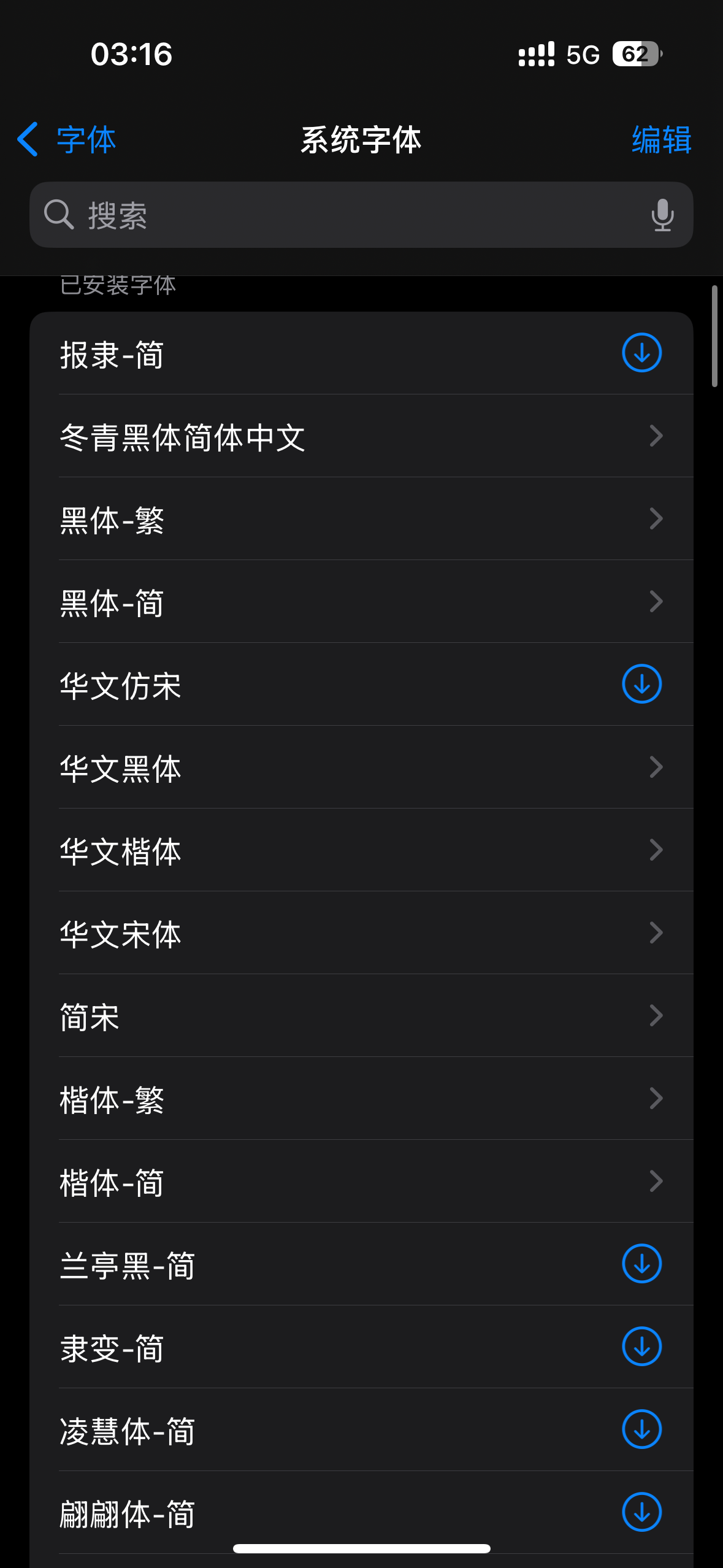The width and height of the screenshot is (723, 1568).
Task: Download the 报隶-简 font
Action: pos(641,353)
